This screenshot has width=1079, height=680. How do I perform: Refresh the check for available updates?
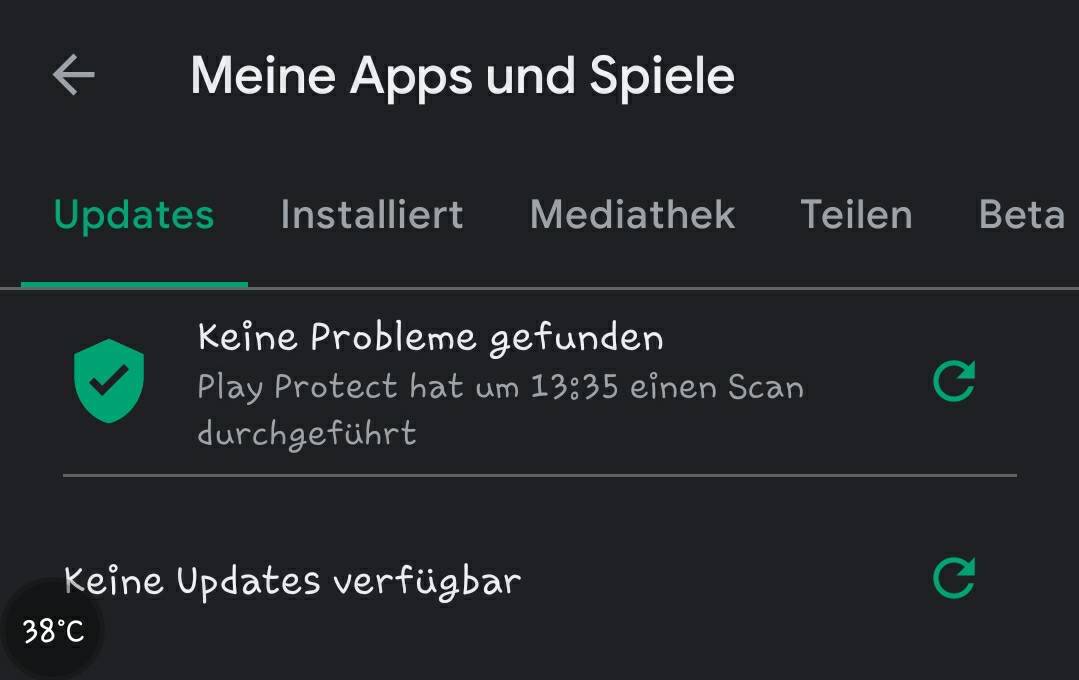tap(953, 578)
